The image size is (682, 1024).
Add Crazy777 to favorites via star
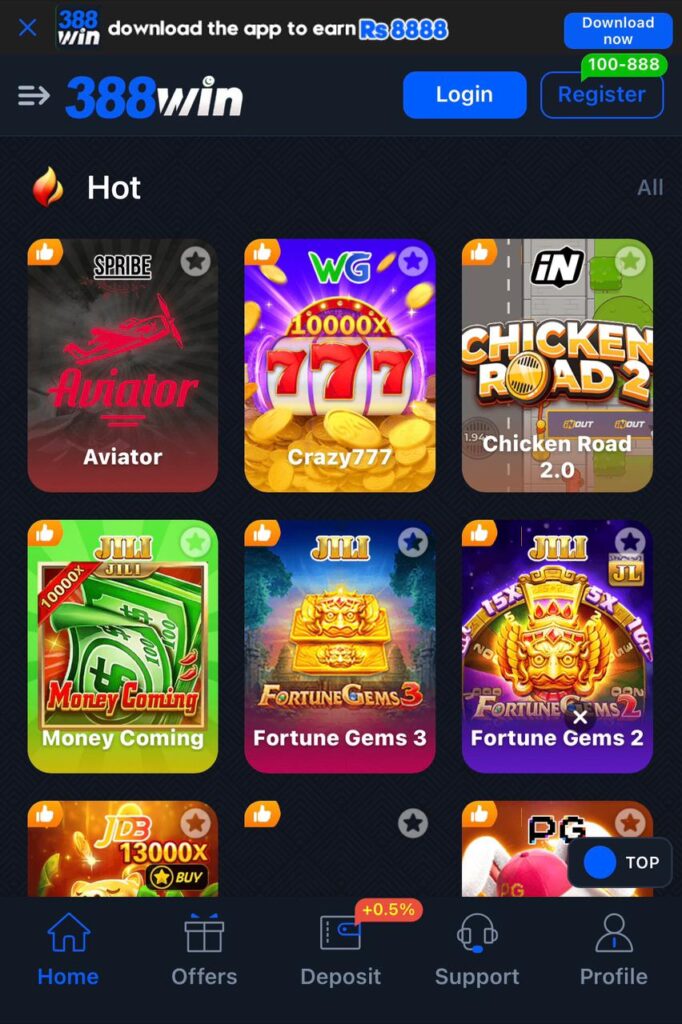point(413,262)
